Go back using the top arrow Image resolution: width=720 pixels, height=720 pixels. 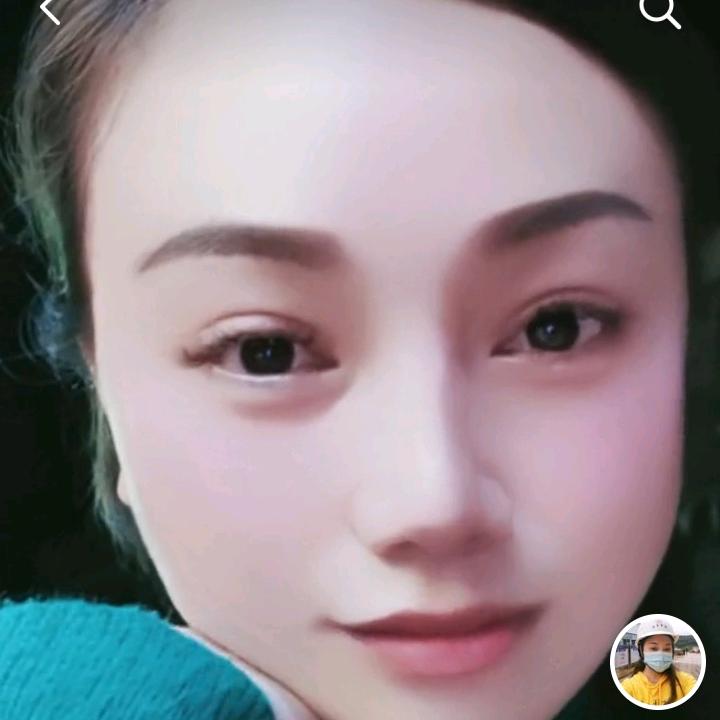pos(50,10)
